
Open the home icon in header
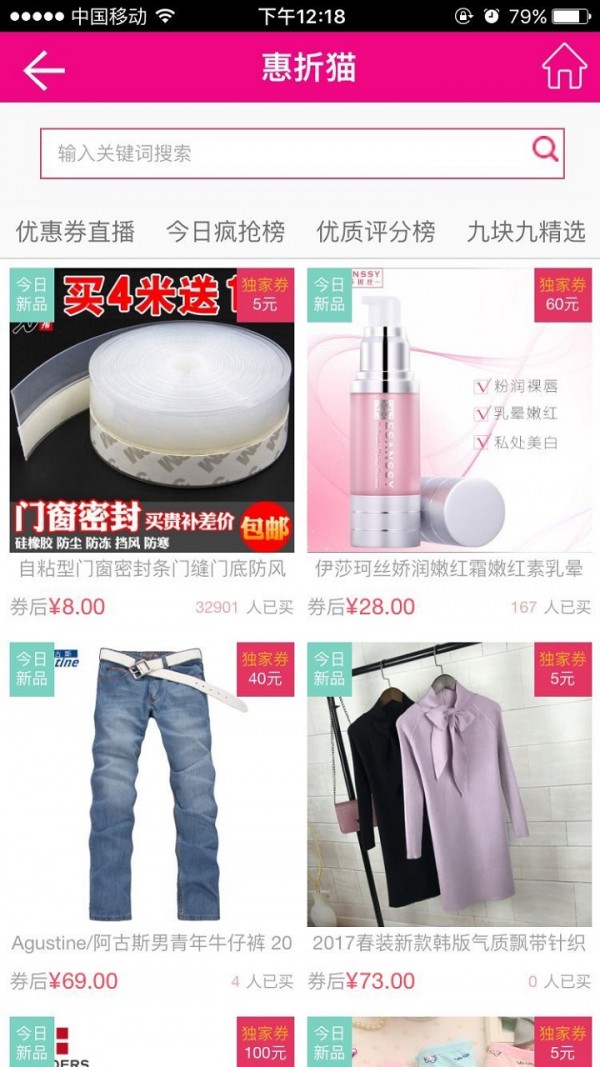point(564,67)
